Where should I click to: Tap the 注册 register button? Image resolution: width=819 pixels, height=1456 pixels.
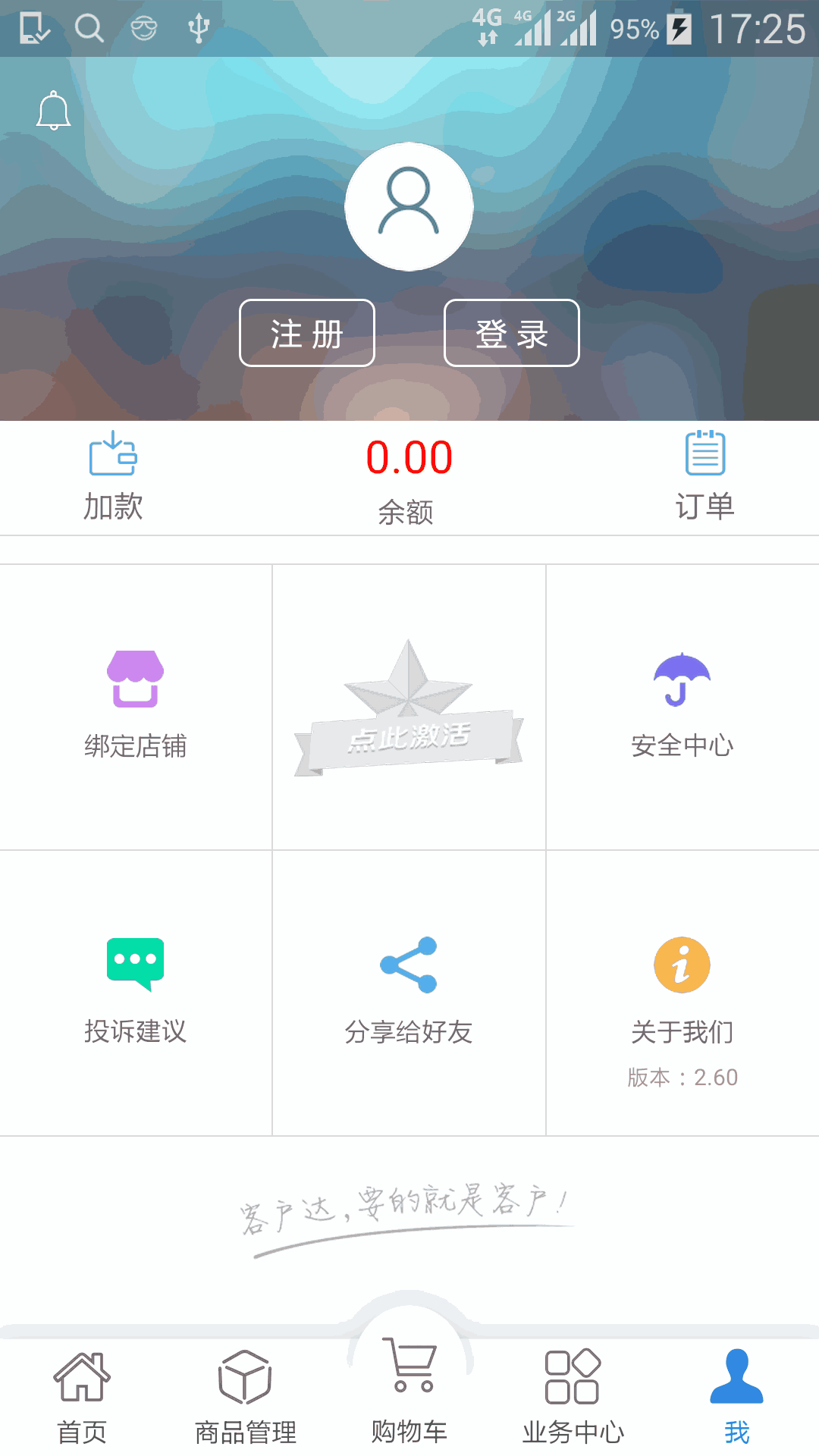[x=307, y=333]
